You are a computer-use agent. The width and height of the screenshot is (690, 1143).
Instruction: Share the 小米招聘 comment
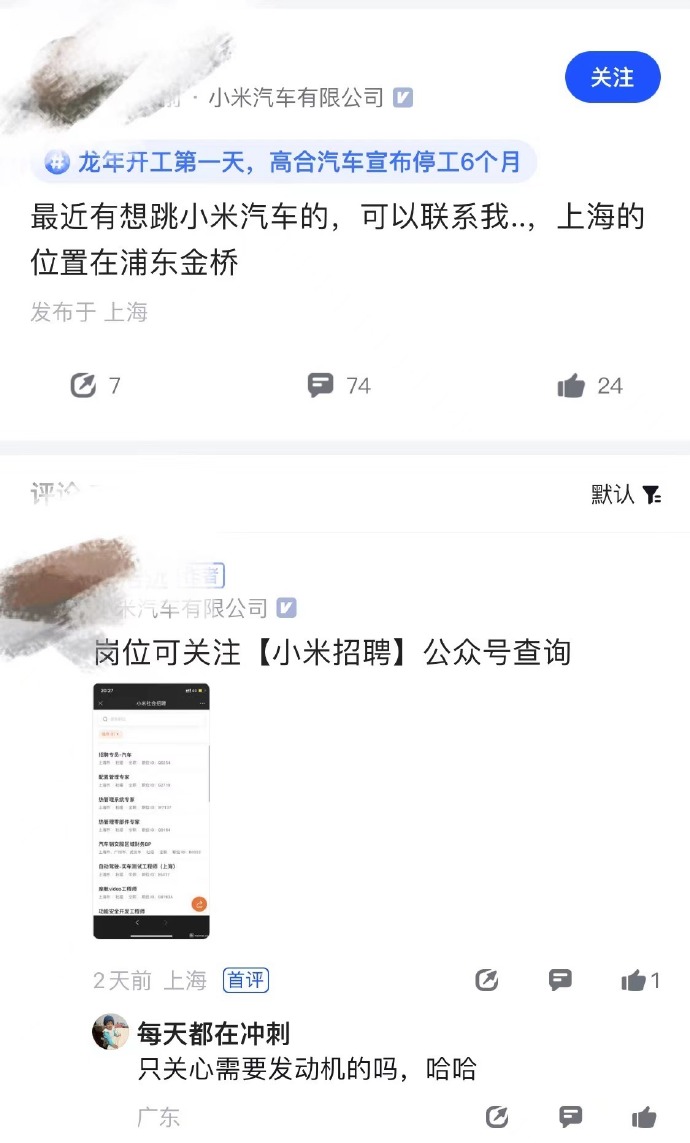coord(487,980)
